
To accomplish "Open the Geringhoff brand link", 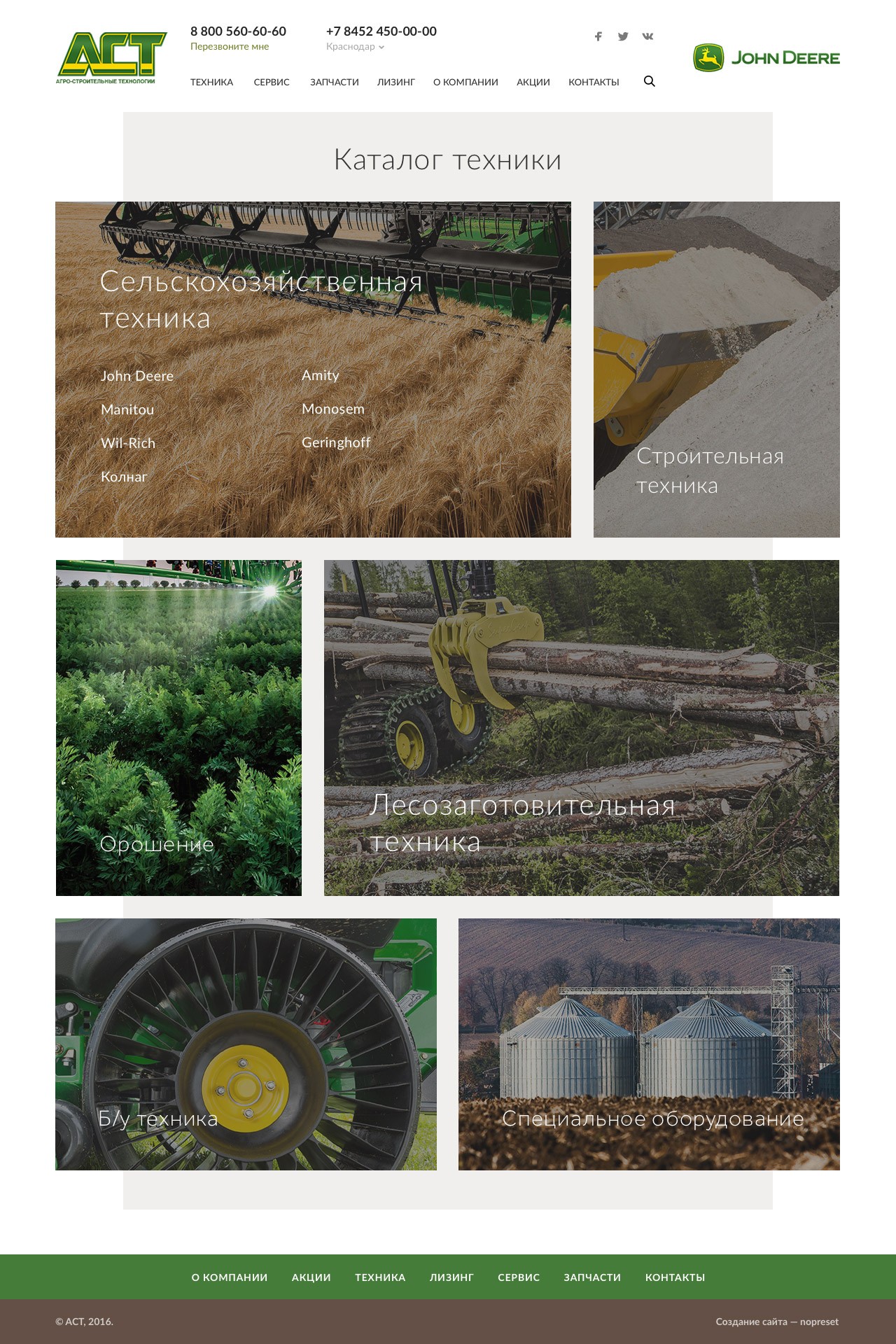I will click(x=336, y=442).
